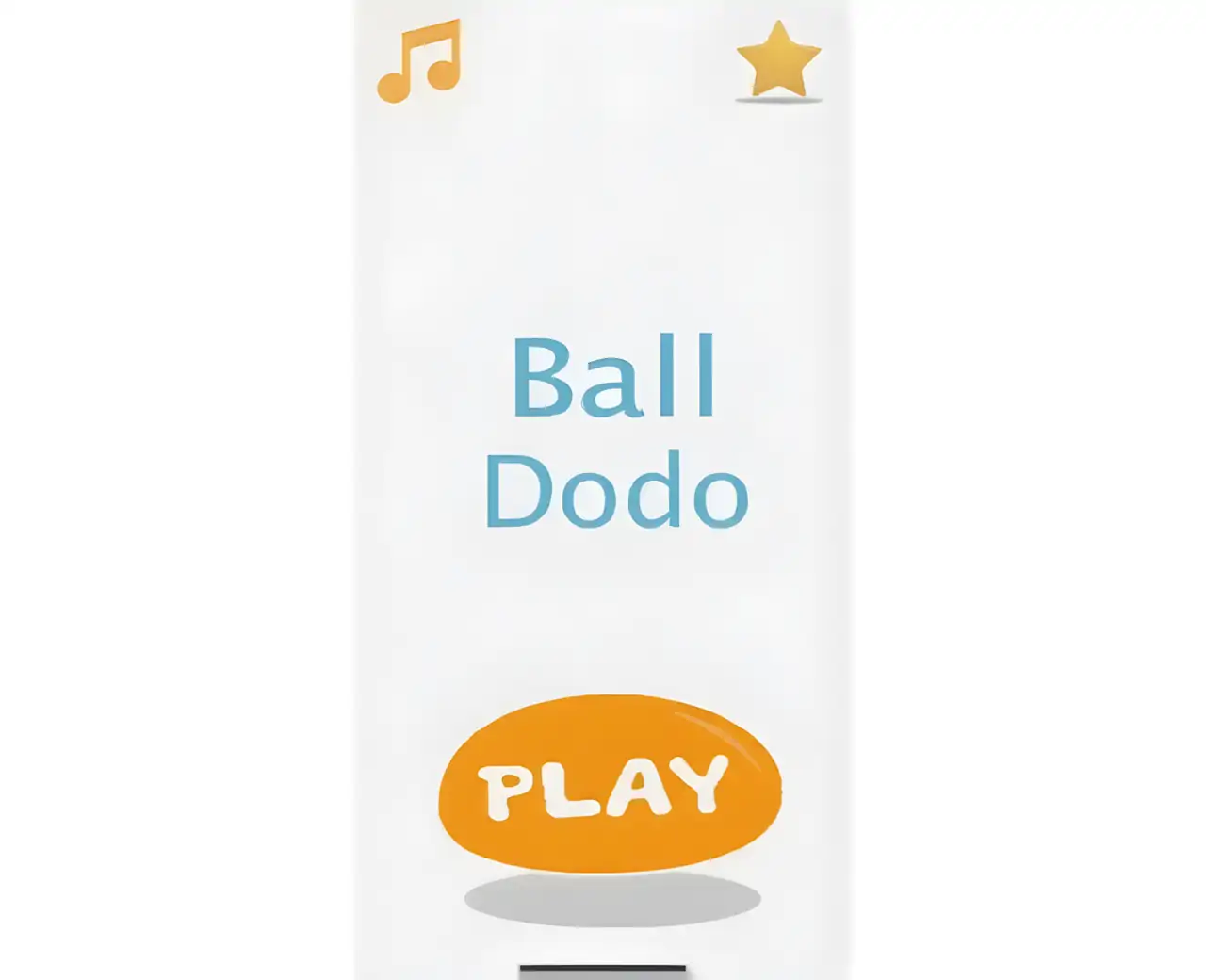This screenshot has width=1206, height=980.
Task: Toggle the music note sound icon
Action: point(419,61)
